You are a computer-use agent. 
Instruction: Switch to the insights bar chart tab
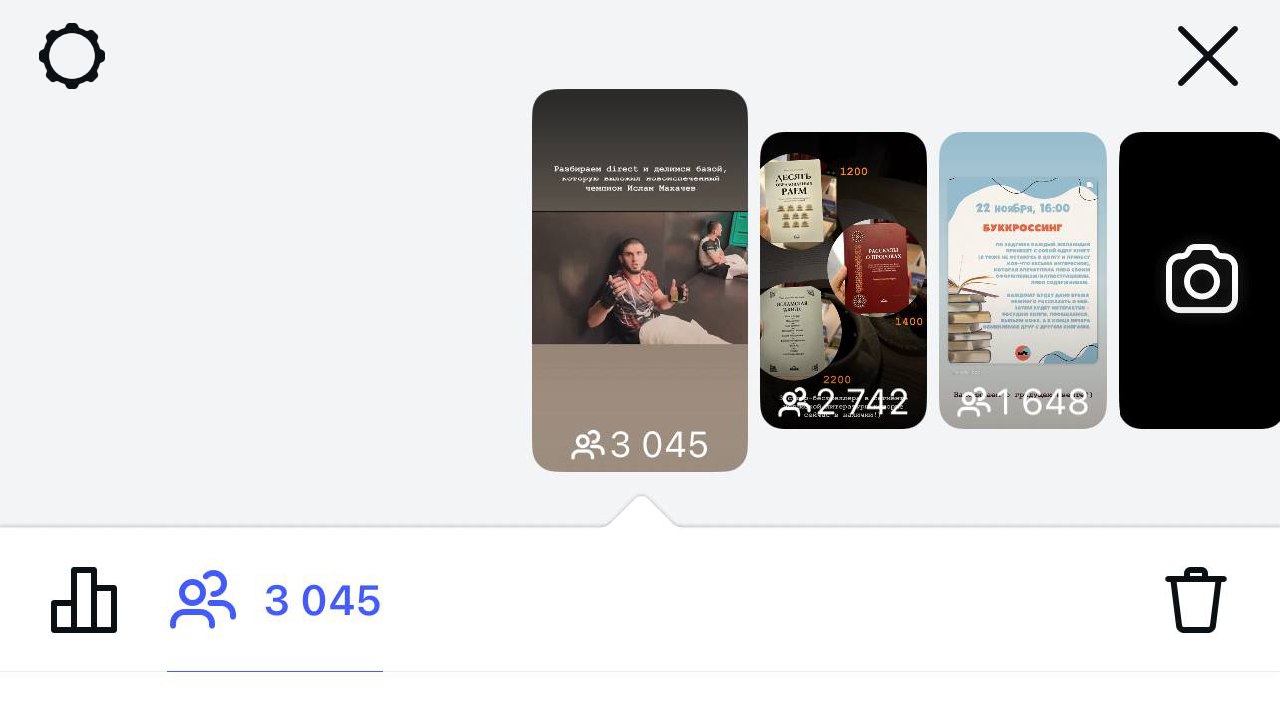coord(84,600)
